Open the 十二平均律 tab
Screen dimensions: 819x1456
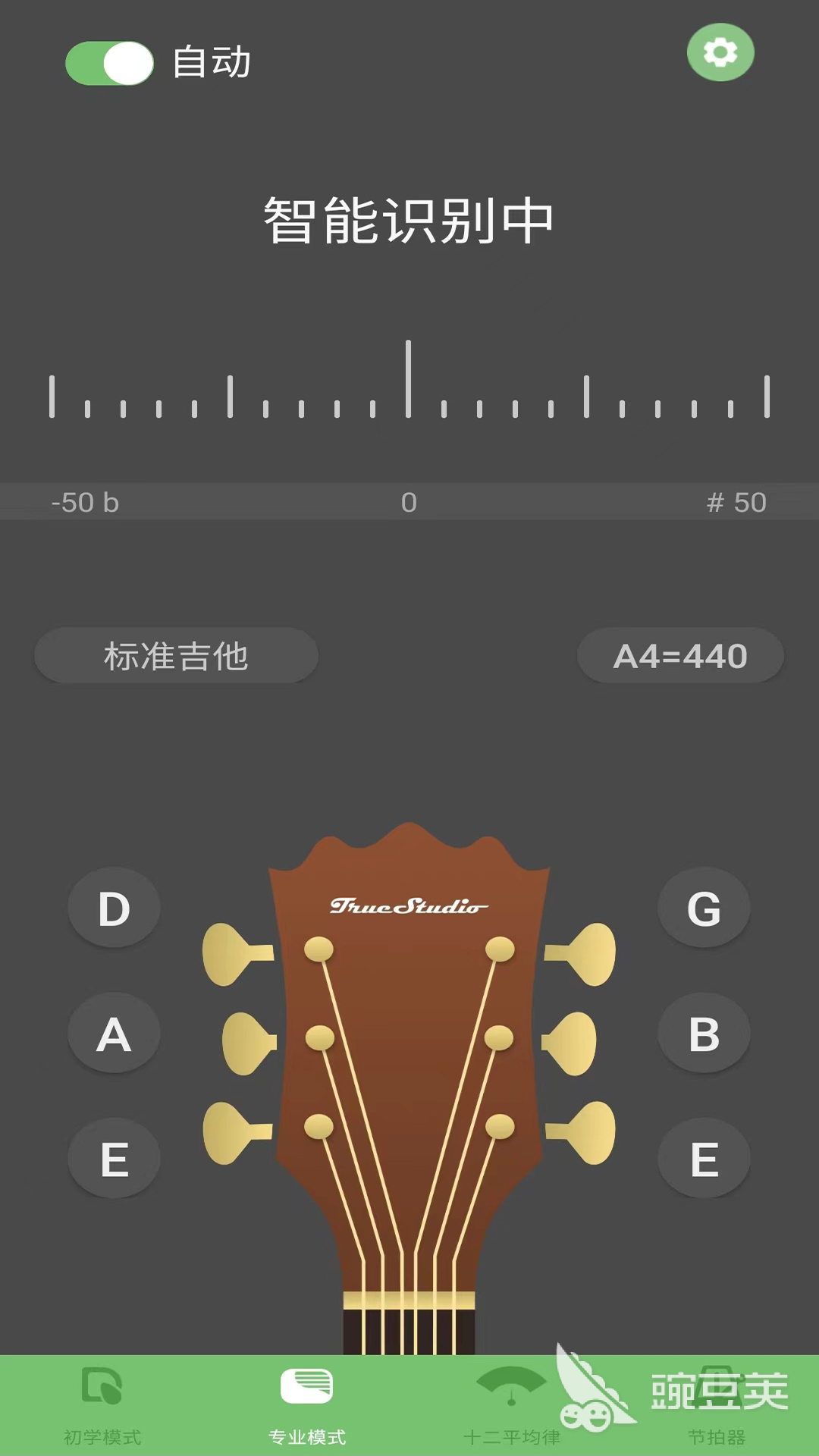point(512,1404)
